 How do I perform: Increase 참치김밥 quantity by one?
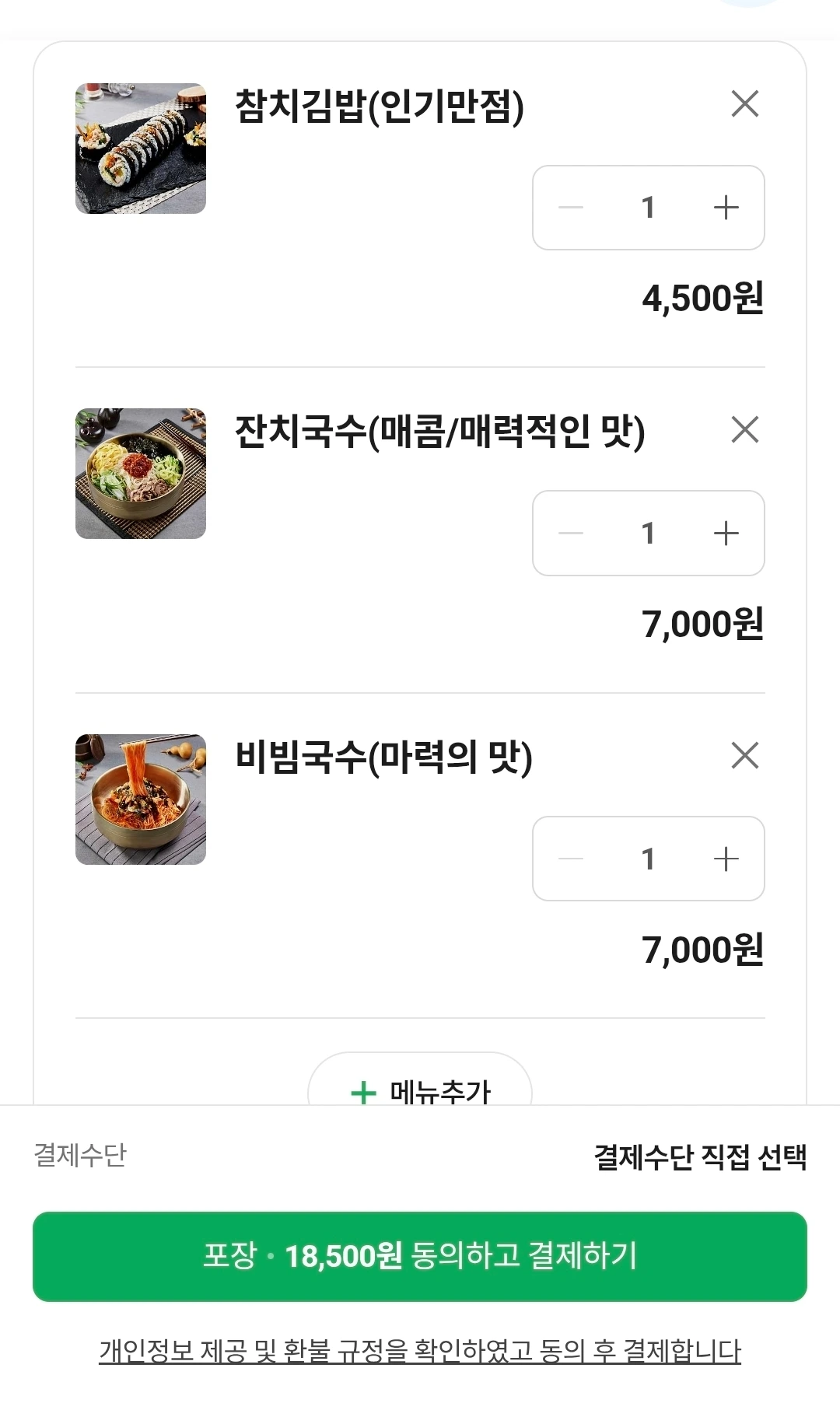click(x=726, y=208)
